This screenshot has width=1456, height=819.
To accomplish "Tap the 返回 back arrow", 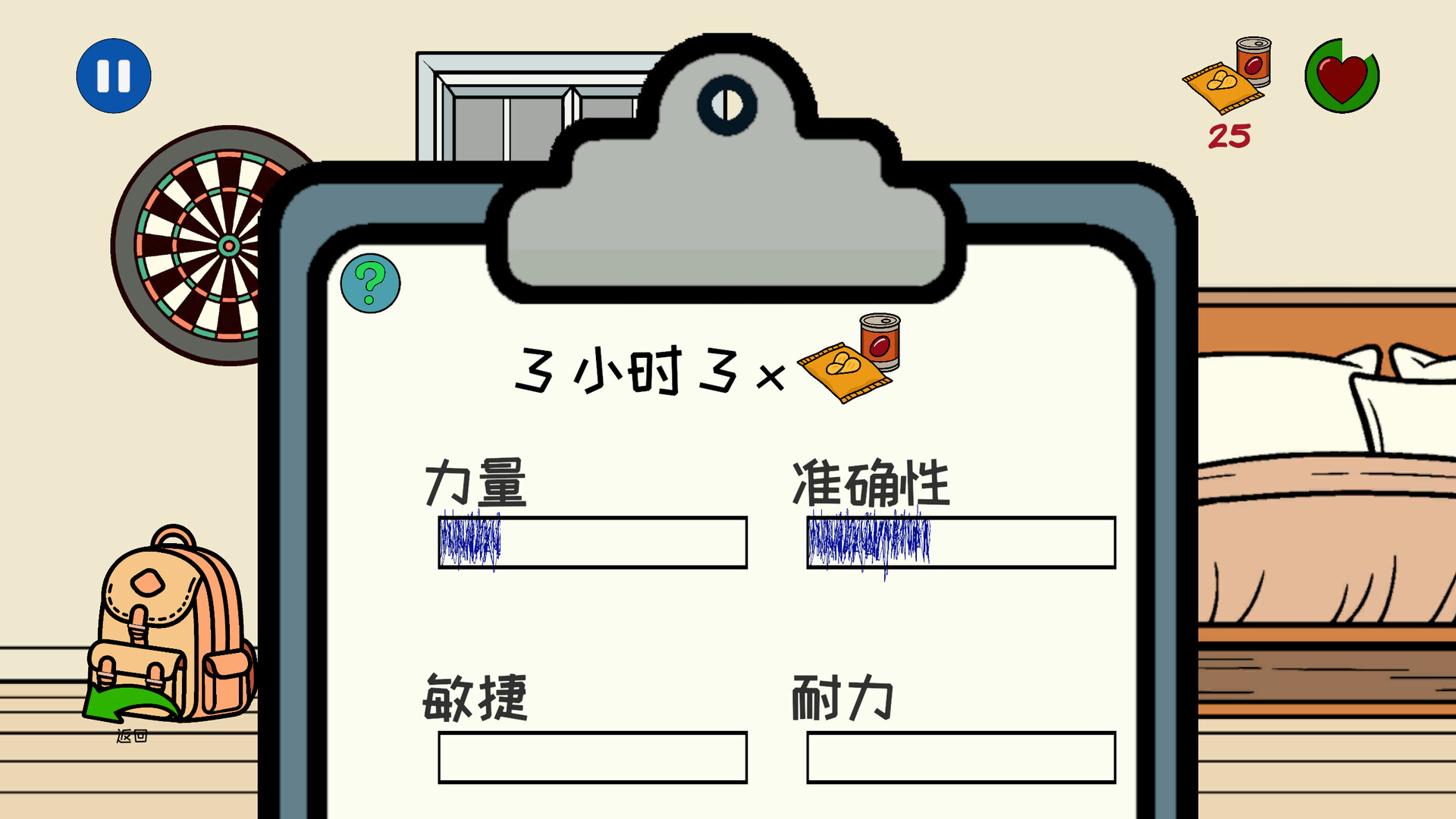I will (129, 707).
